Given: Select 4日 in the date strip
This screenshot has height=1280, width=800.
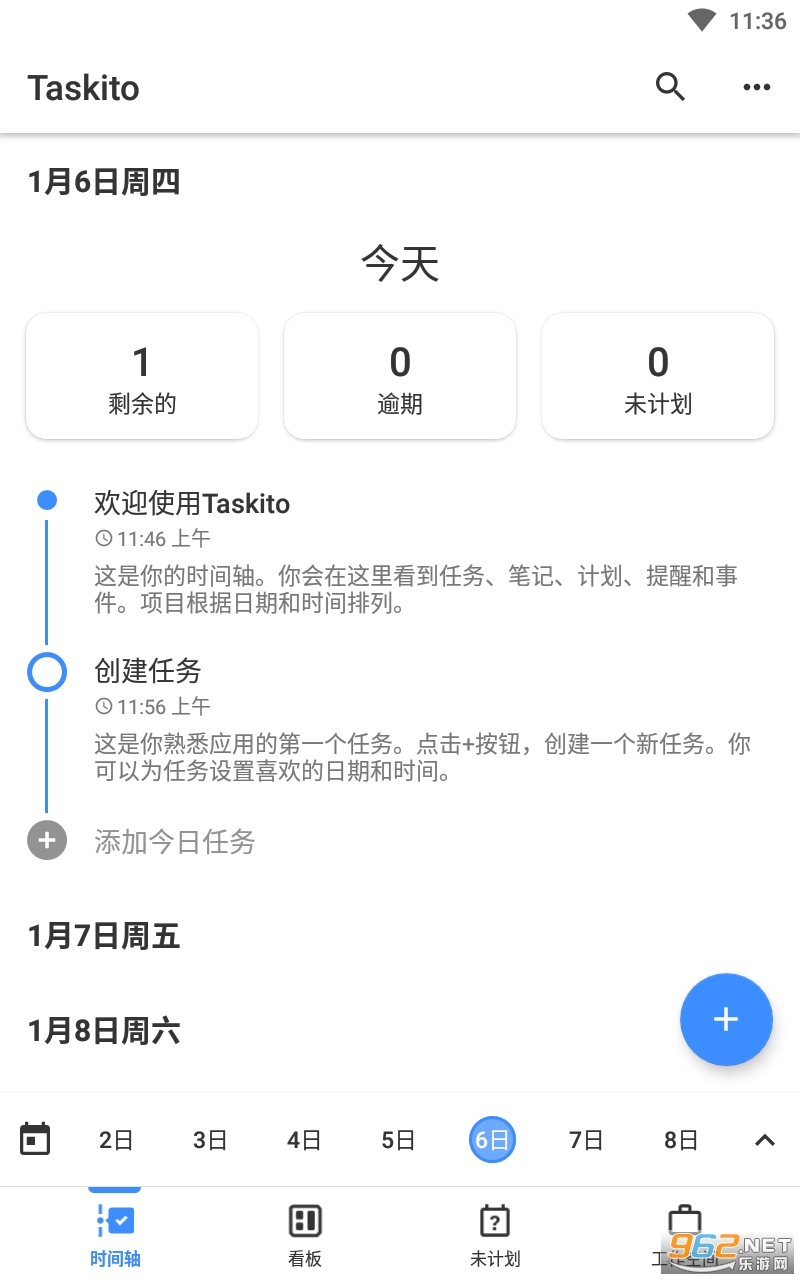Looking at the screenshot, I should click(304, 1140).
